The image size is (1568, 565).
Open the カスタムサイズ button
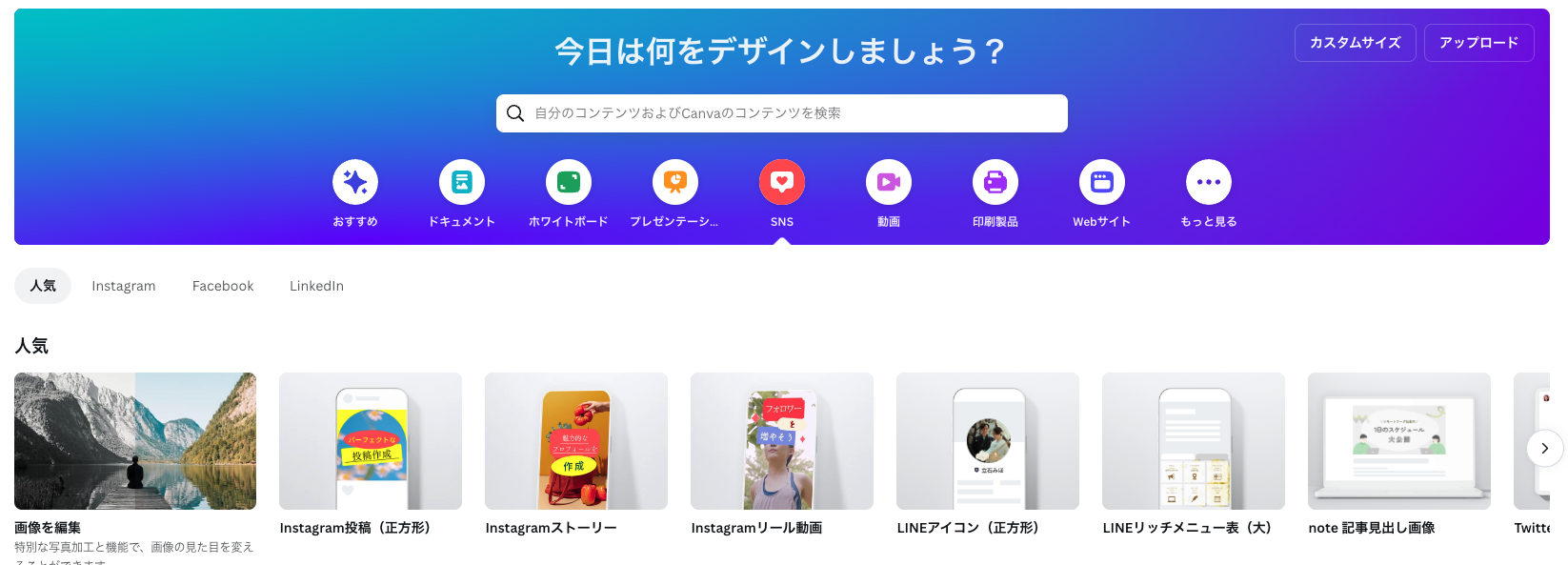click(x=1355, y=43)
